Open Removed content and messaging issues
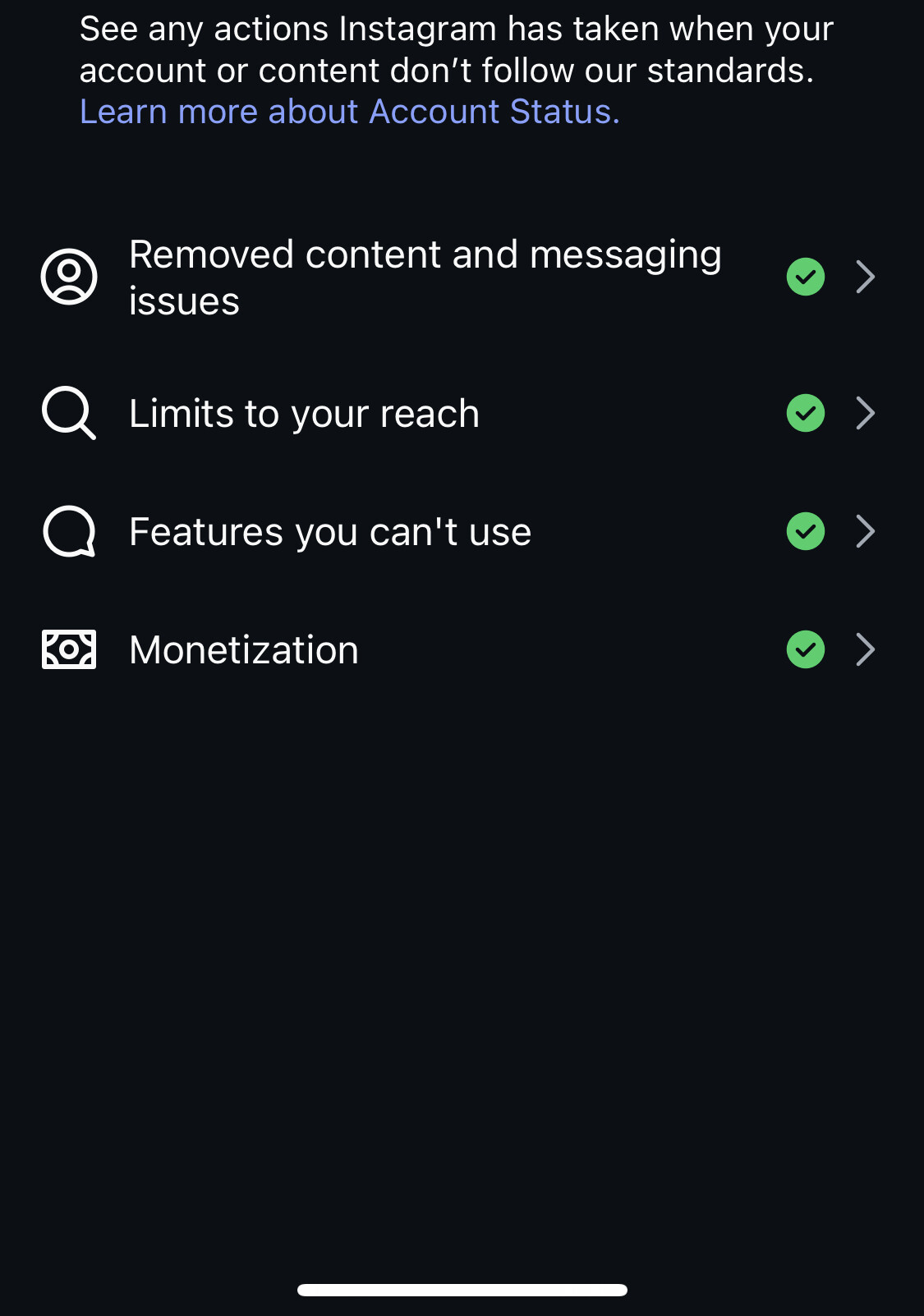This screenshot has height=1316, width=924. tap(425, 277)
